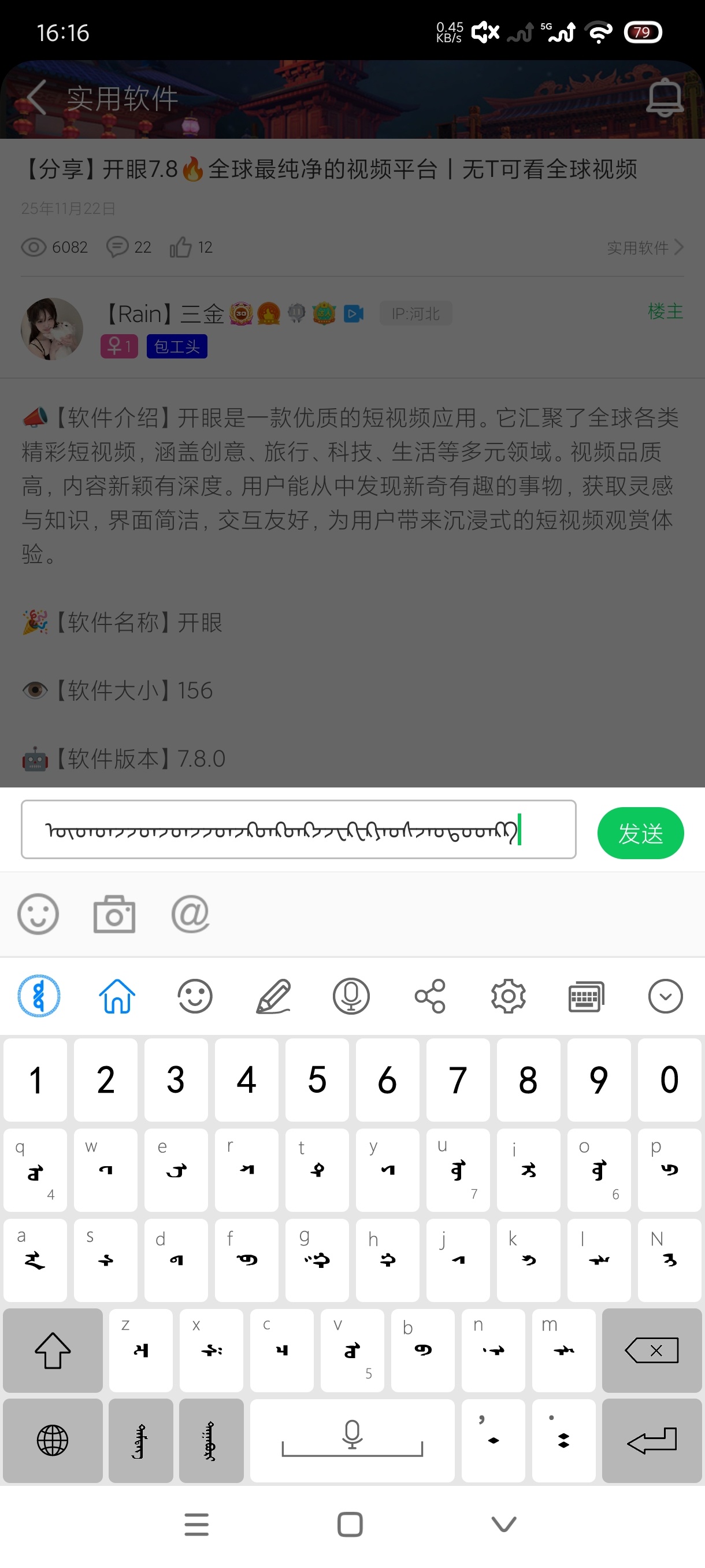Image resolution: width=705 pixels, height=1568 pixels.
Task: Send the comment with the 发送 button
Action: (x=640, y=833)
